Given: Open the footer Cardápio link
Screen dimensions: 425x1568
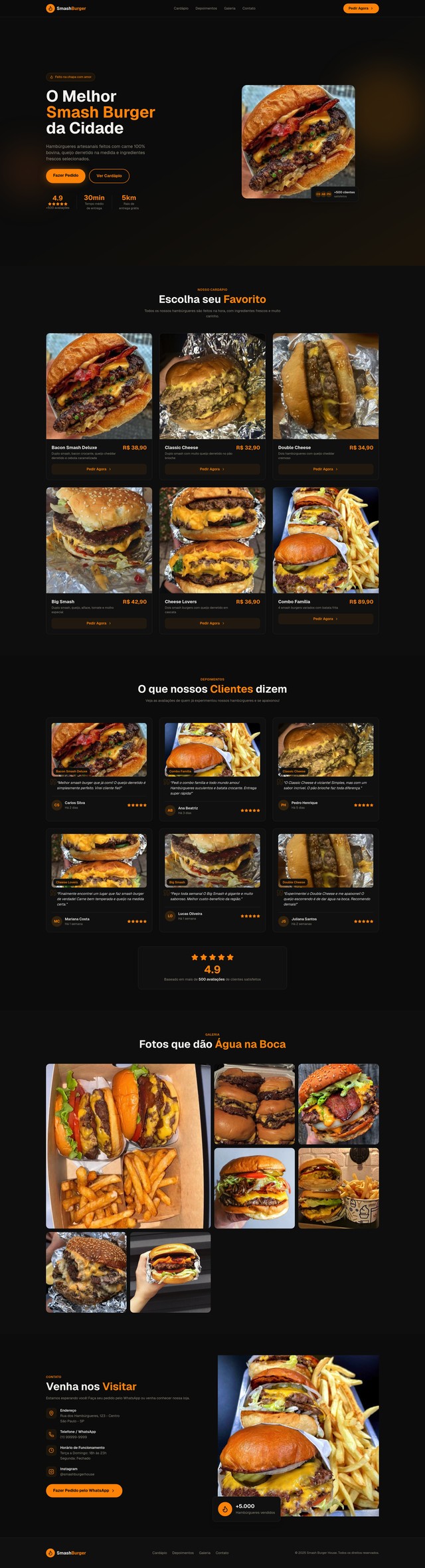Looking at the screenshot, I should coord(159,1553).
